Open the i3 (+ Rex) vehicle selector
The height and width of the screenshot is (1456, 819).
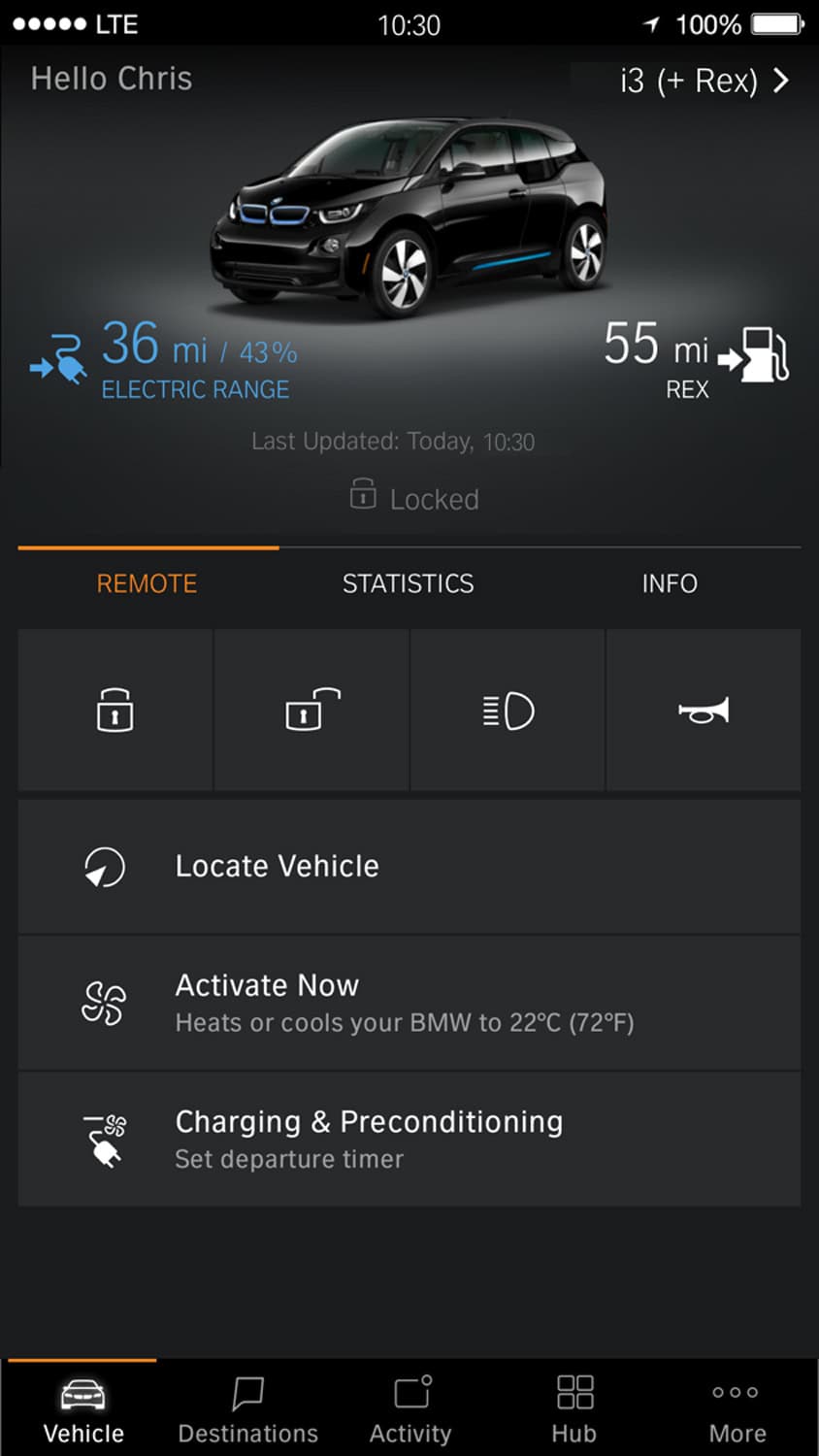[704, 81]
